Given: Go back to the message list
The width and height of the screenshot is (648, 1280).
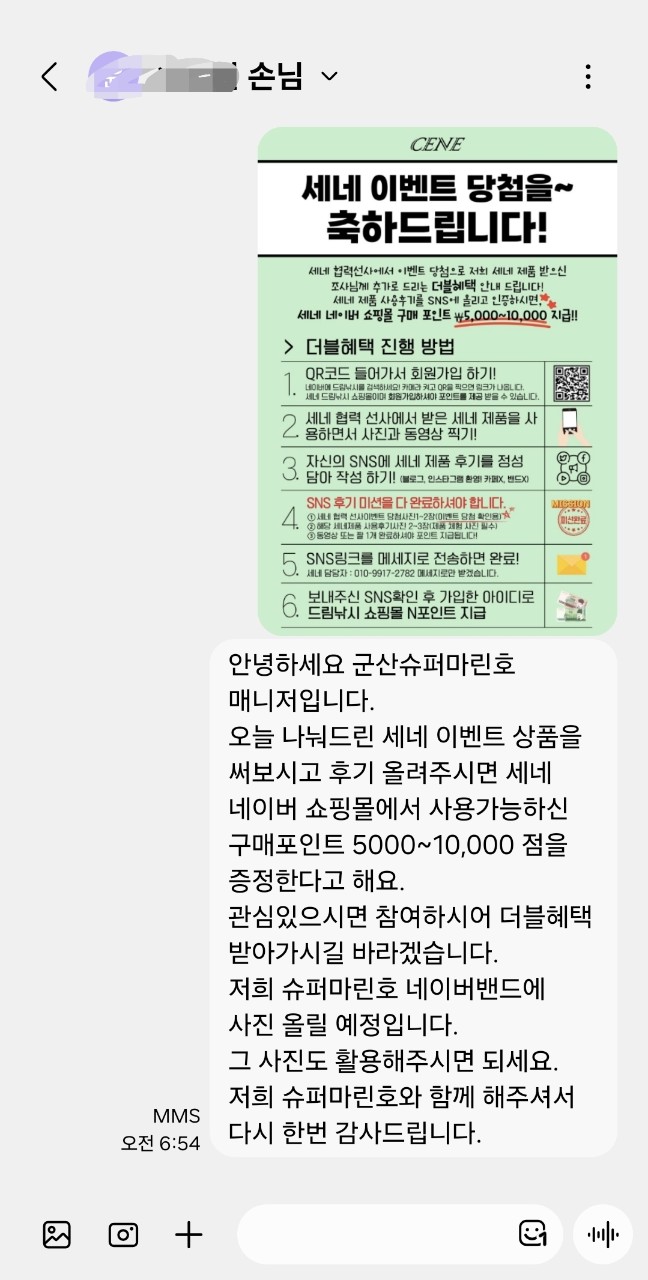Looking at the screenshot, I should click(50, 76).
